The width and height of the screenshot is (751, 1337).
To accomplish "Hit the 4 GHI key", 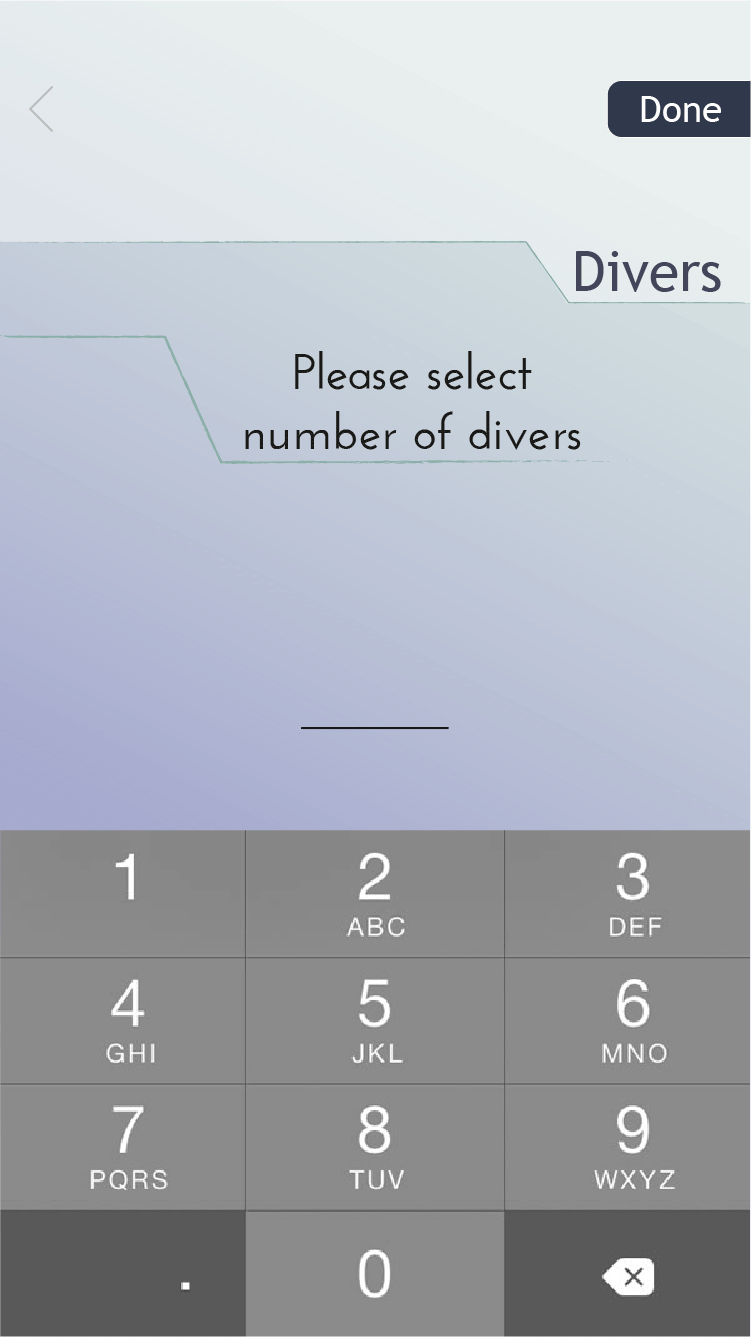I will coord(123,1020).
